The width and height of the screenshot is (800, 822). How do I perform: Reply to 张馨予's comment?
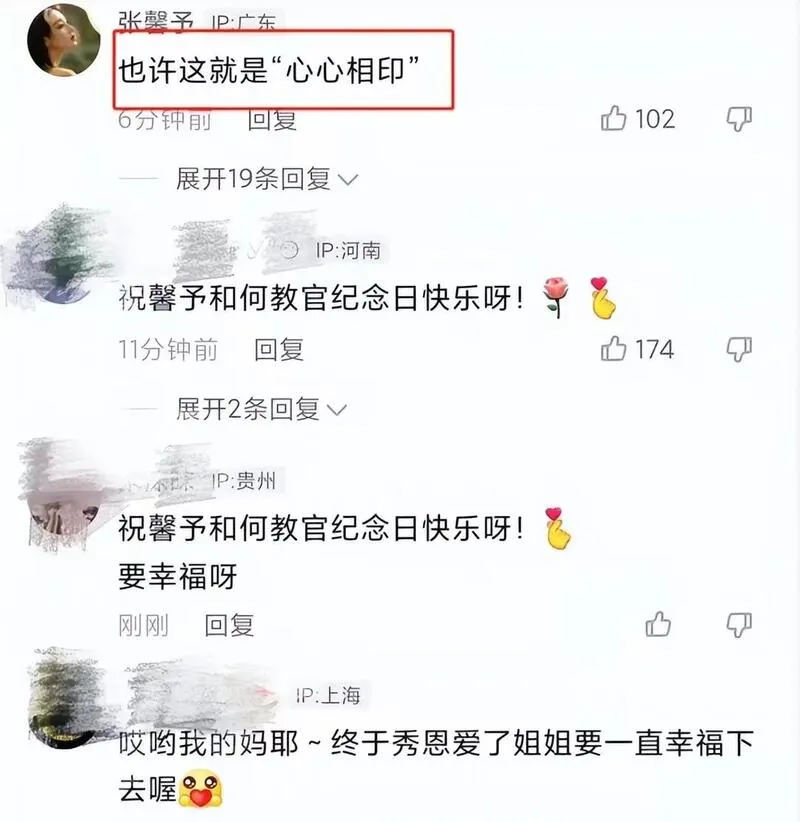(272, 120)
